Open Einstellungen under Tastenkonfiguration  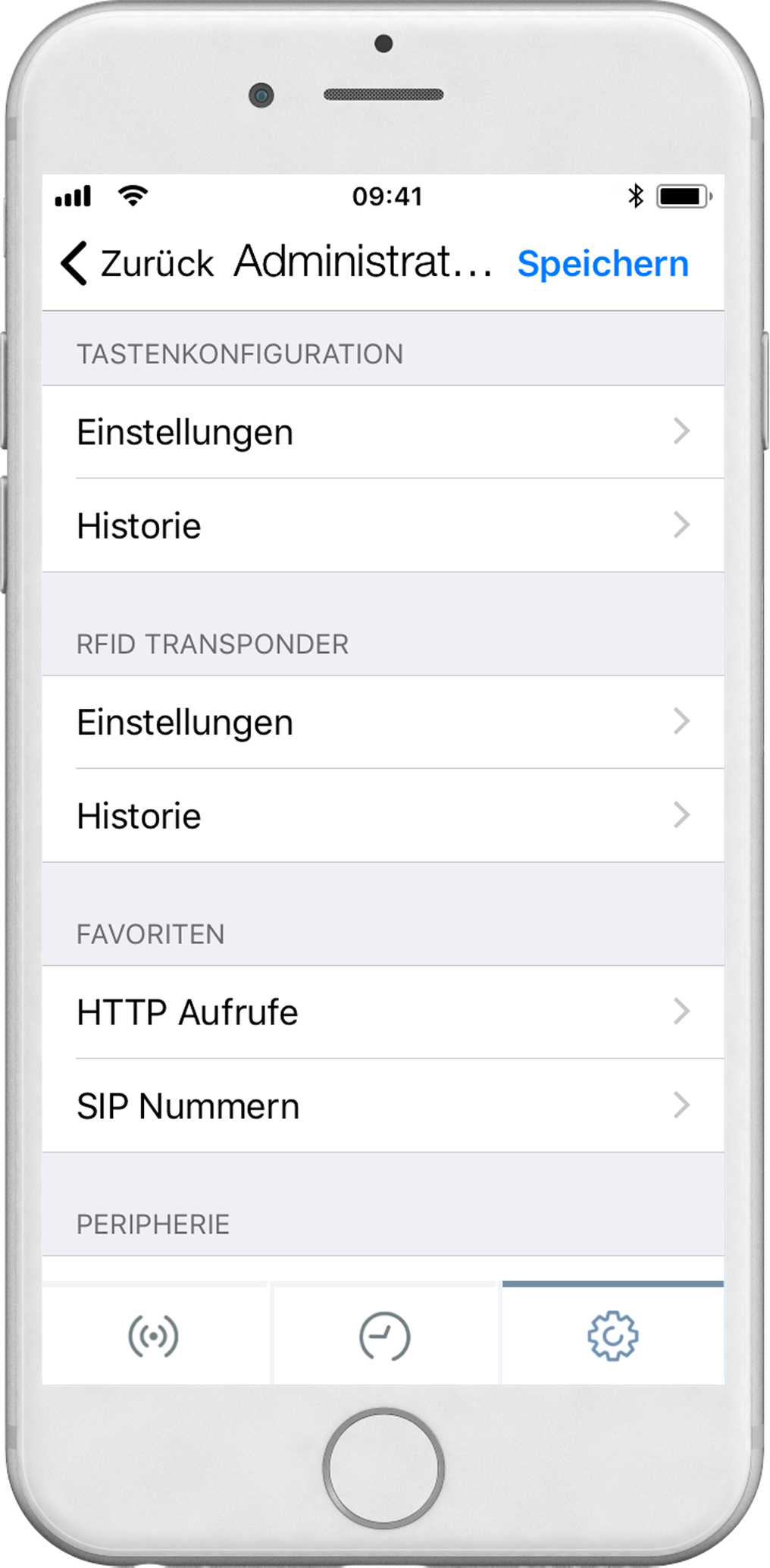tap(383, 431)
